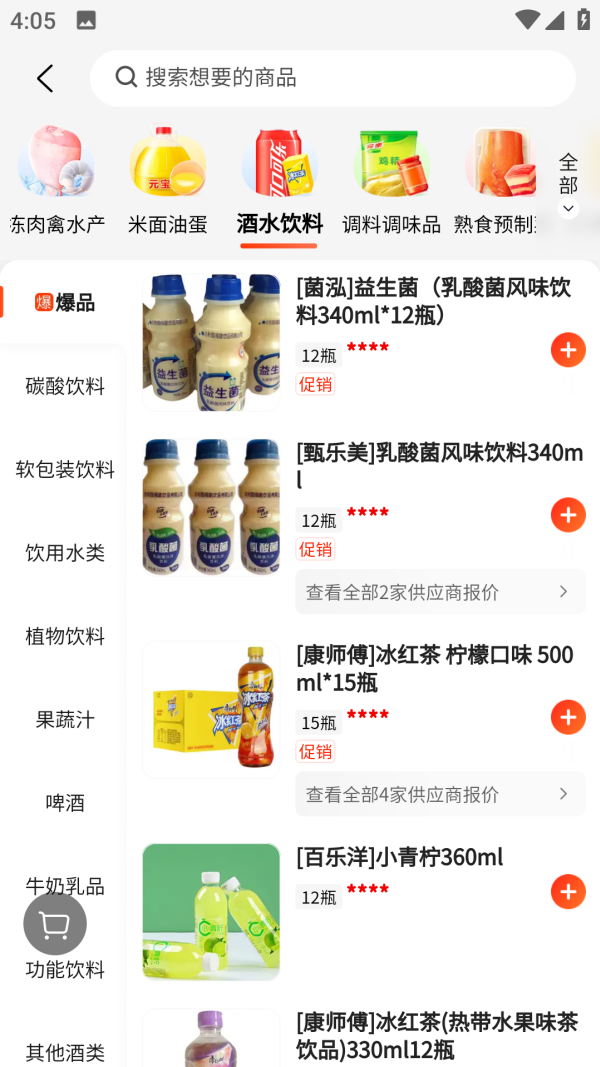This screenshot has width=600, height=1067.
Task: Add 甄乐美乳酸菌风味饮料 to the cart
Action: [568, 515]
